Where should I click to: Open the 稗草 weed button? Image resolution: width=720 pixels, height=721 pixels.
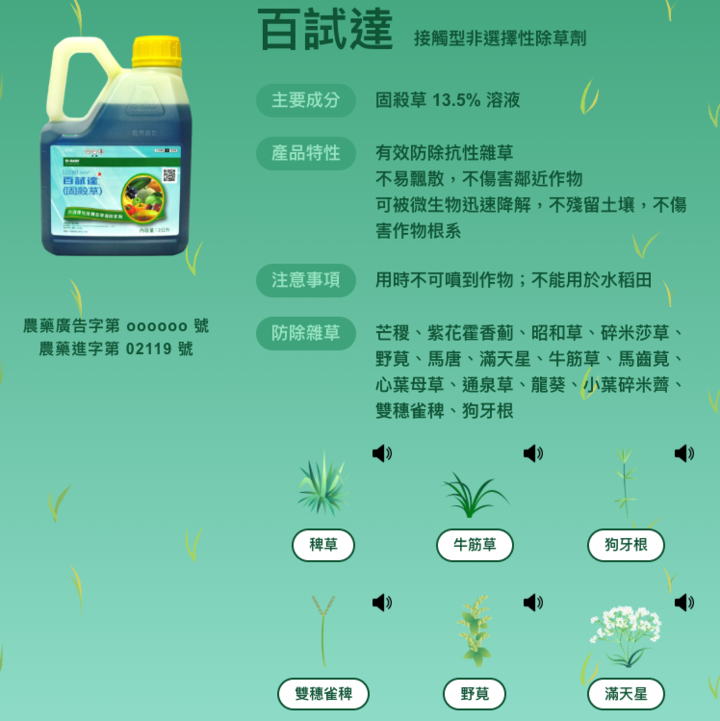(323, 545)
